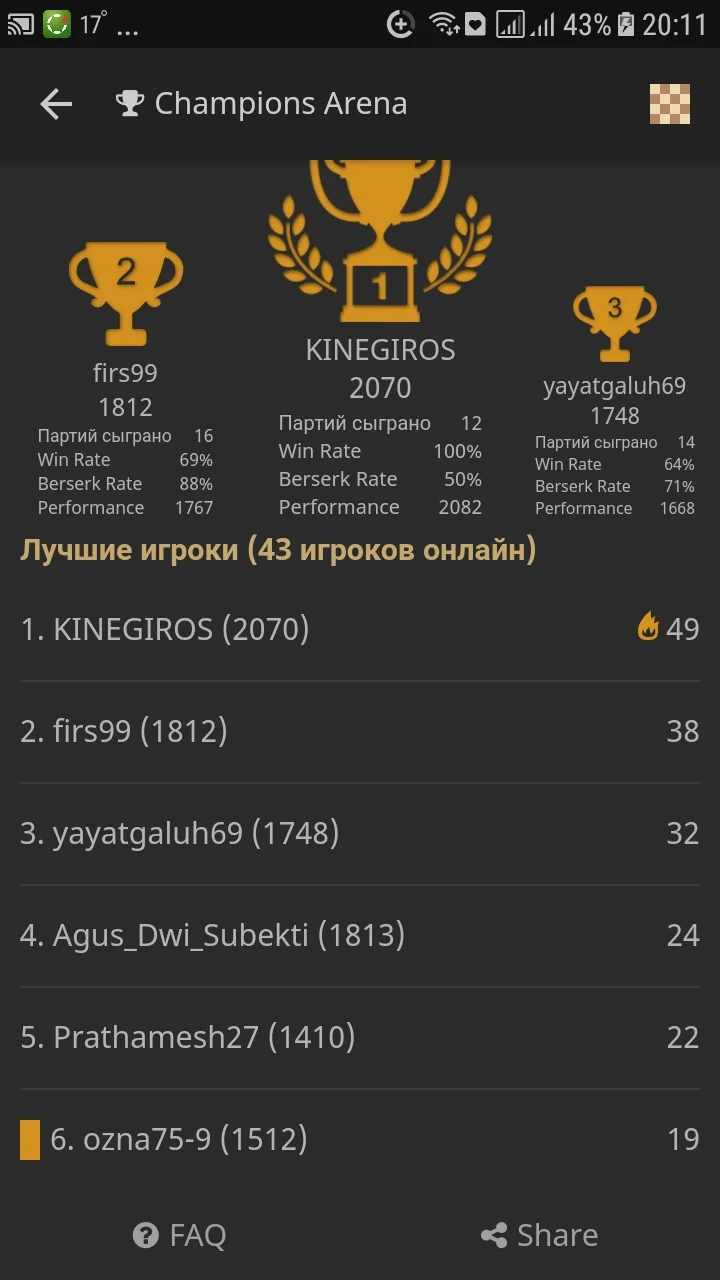Select the trophy icon beside Champions Arena title
Screen dimensions: 720x1280
click(130, 102)
